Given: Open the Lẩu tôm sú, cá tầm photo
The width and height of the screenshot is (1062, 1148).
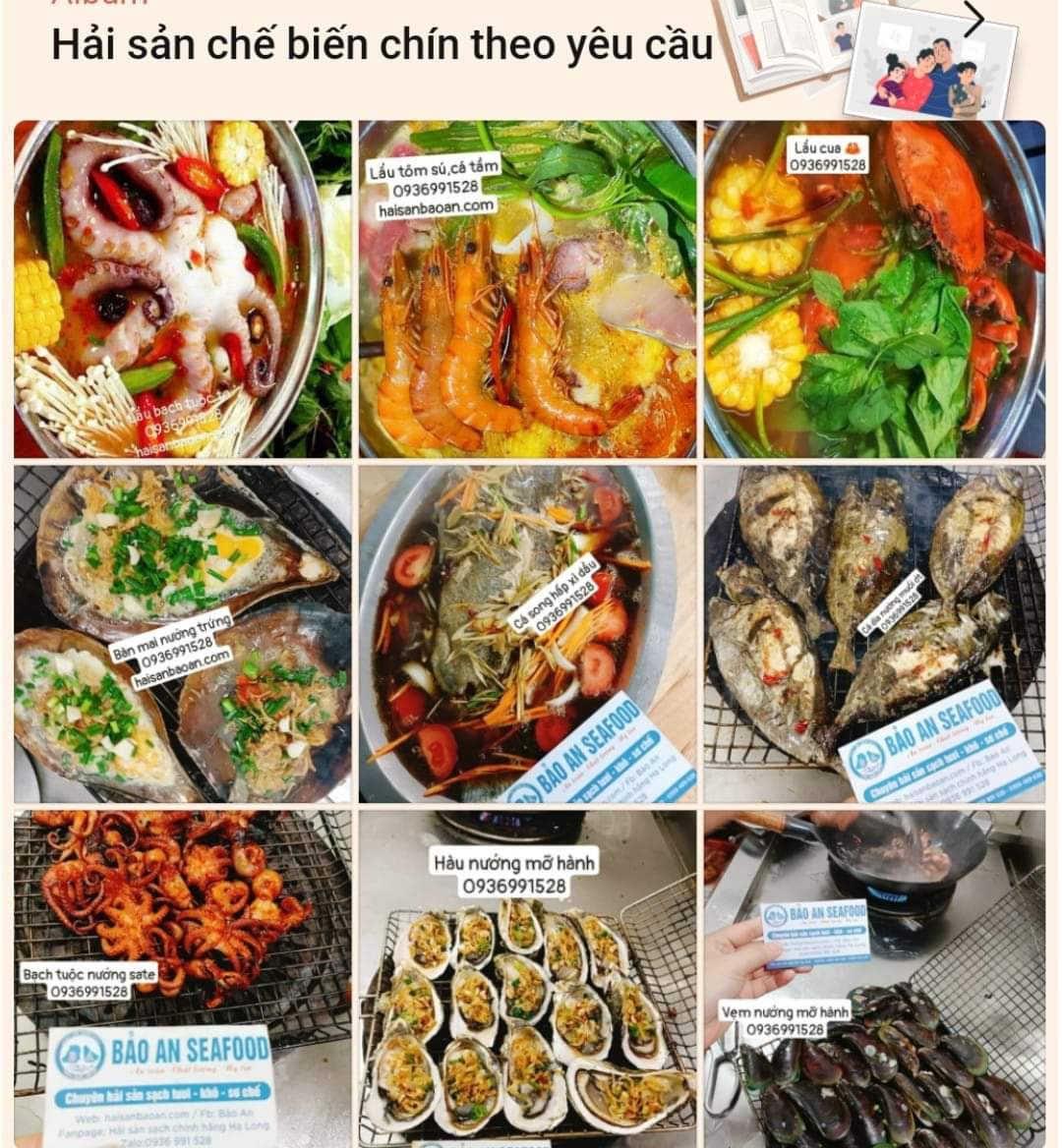Looking at the screenshot, I should pos(528,289).
